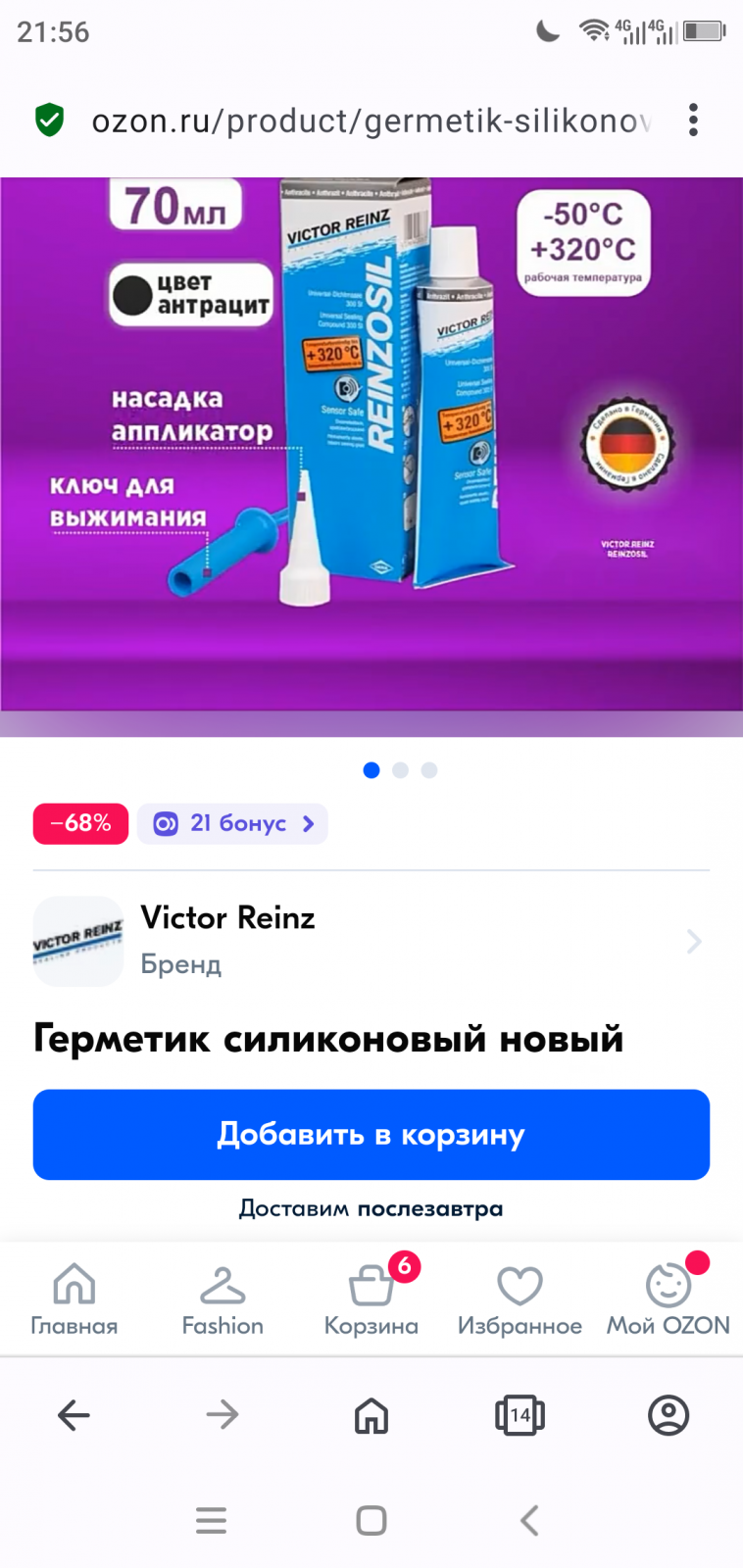Tap the system home button
Screen dimensions: 743x1568
pos(371,1520)
